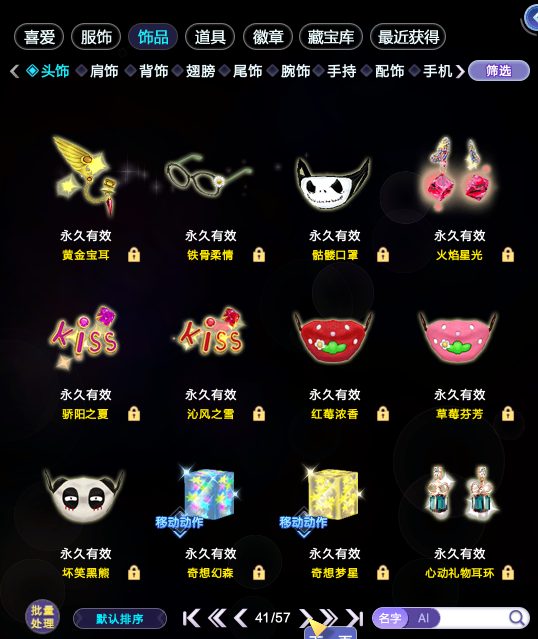Screen dimensions: 538x639
Task: Switch to the 服饰 tab
Action: click(96, 37)
